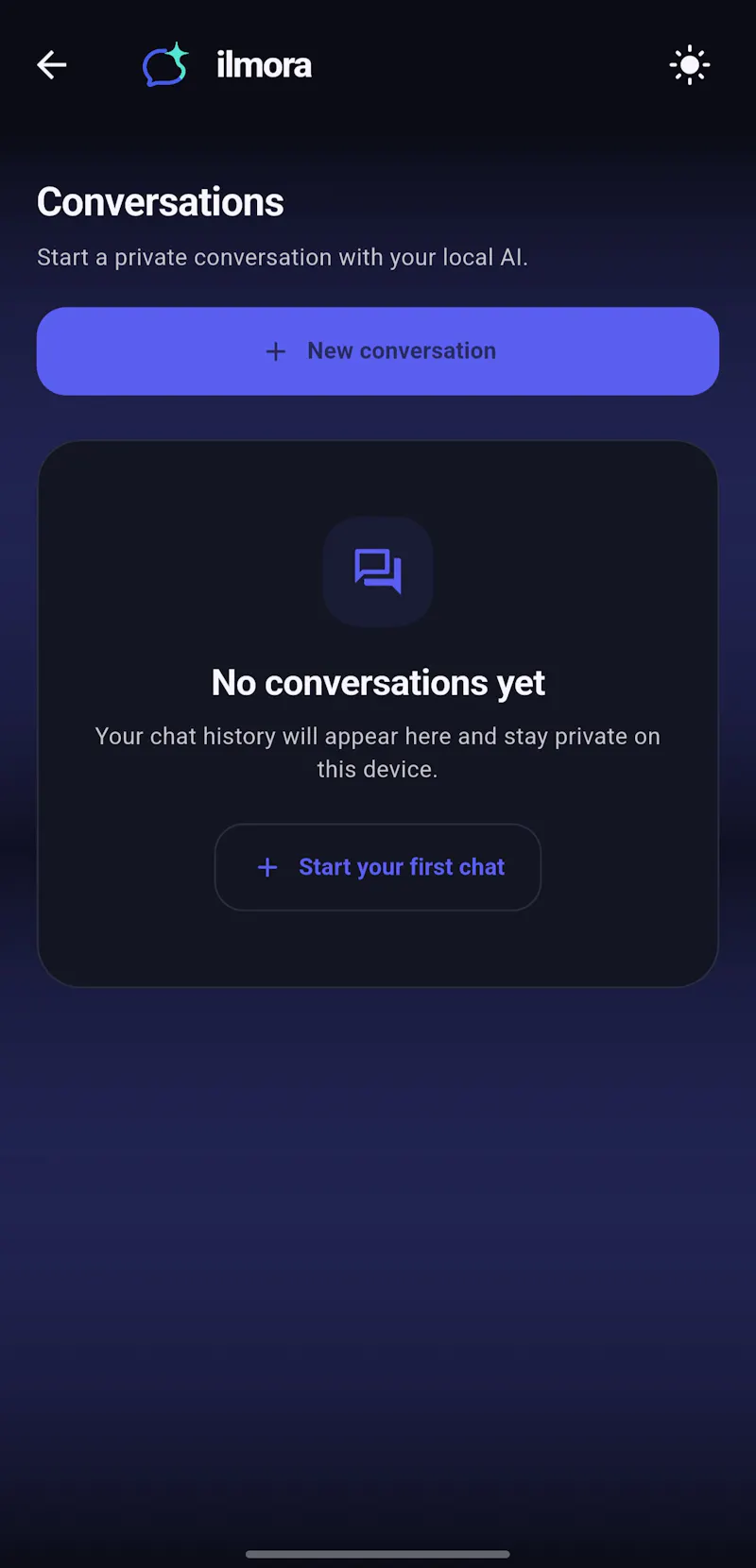Screen dimensions: 756x1568
Task: Switch to light theme with sun icon
Action: (x=690, y=65)
